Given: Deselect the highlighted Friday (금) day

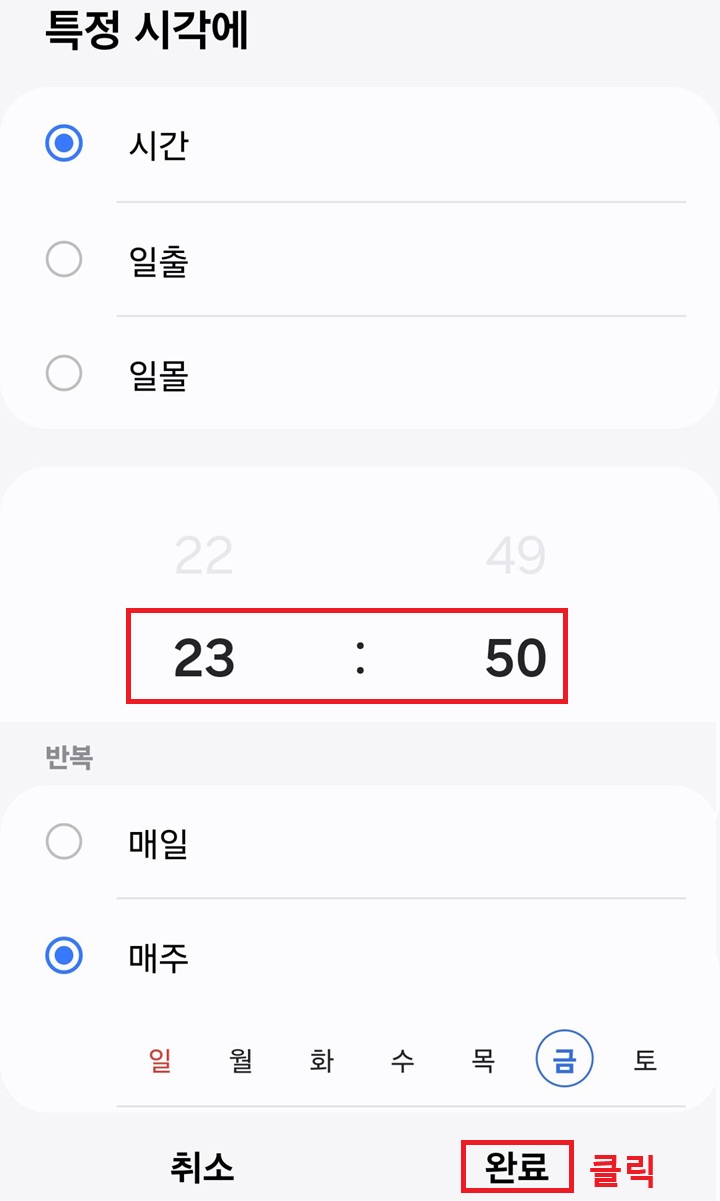Looking at the screenshot, I should click(564, 1059).
